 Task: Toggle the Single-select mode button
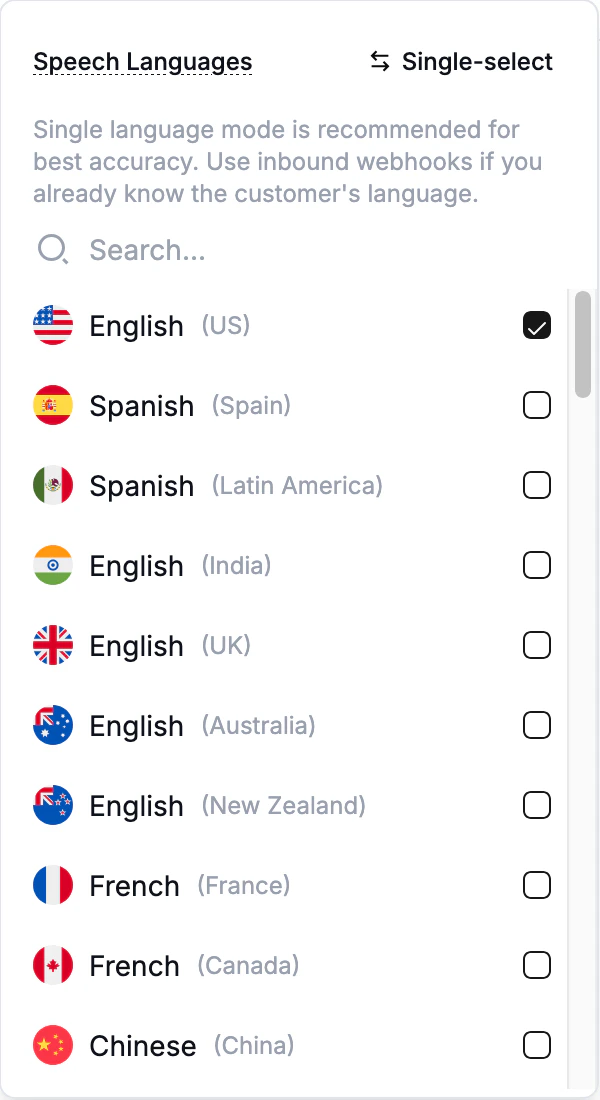click(x=461, y=62)
